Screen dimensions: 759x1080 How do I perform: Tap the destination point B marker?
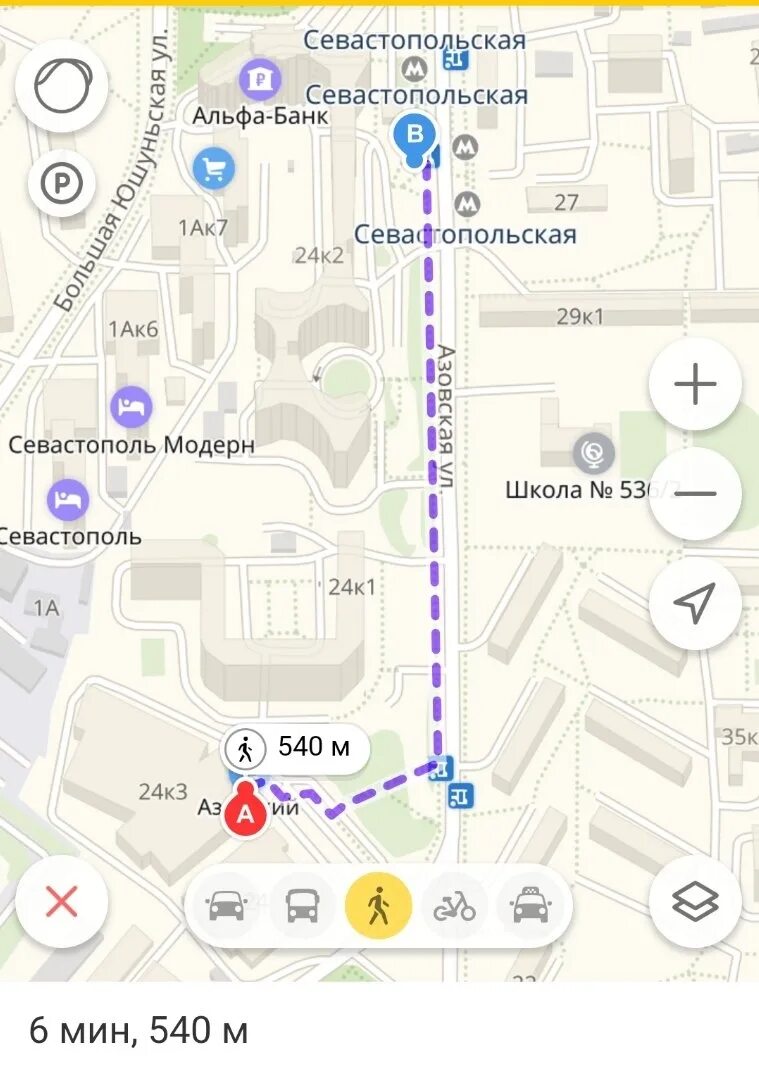pos(411,137)
